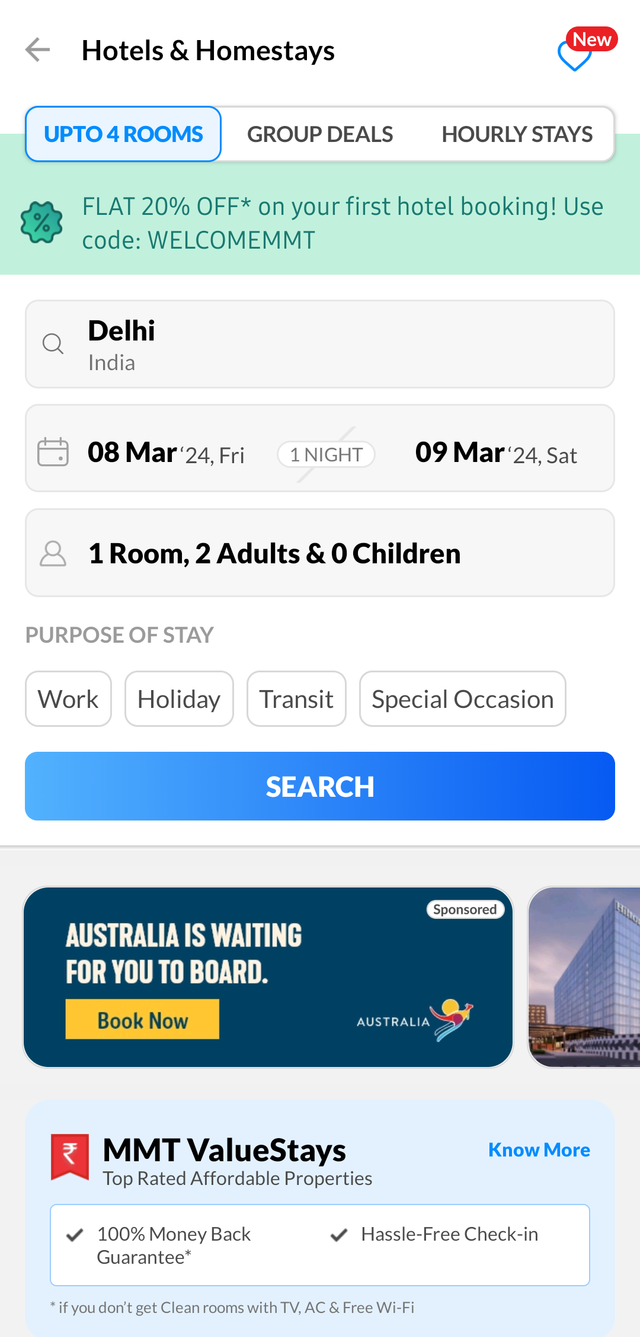Choose Holiday as purpose of stay
This screenshot has height=1337, width=640.
coord(179,699)
